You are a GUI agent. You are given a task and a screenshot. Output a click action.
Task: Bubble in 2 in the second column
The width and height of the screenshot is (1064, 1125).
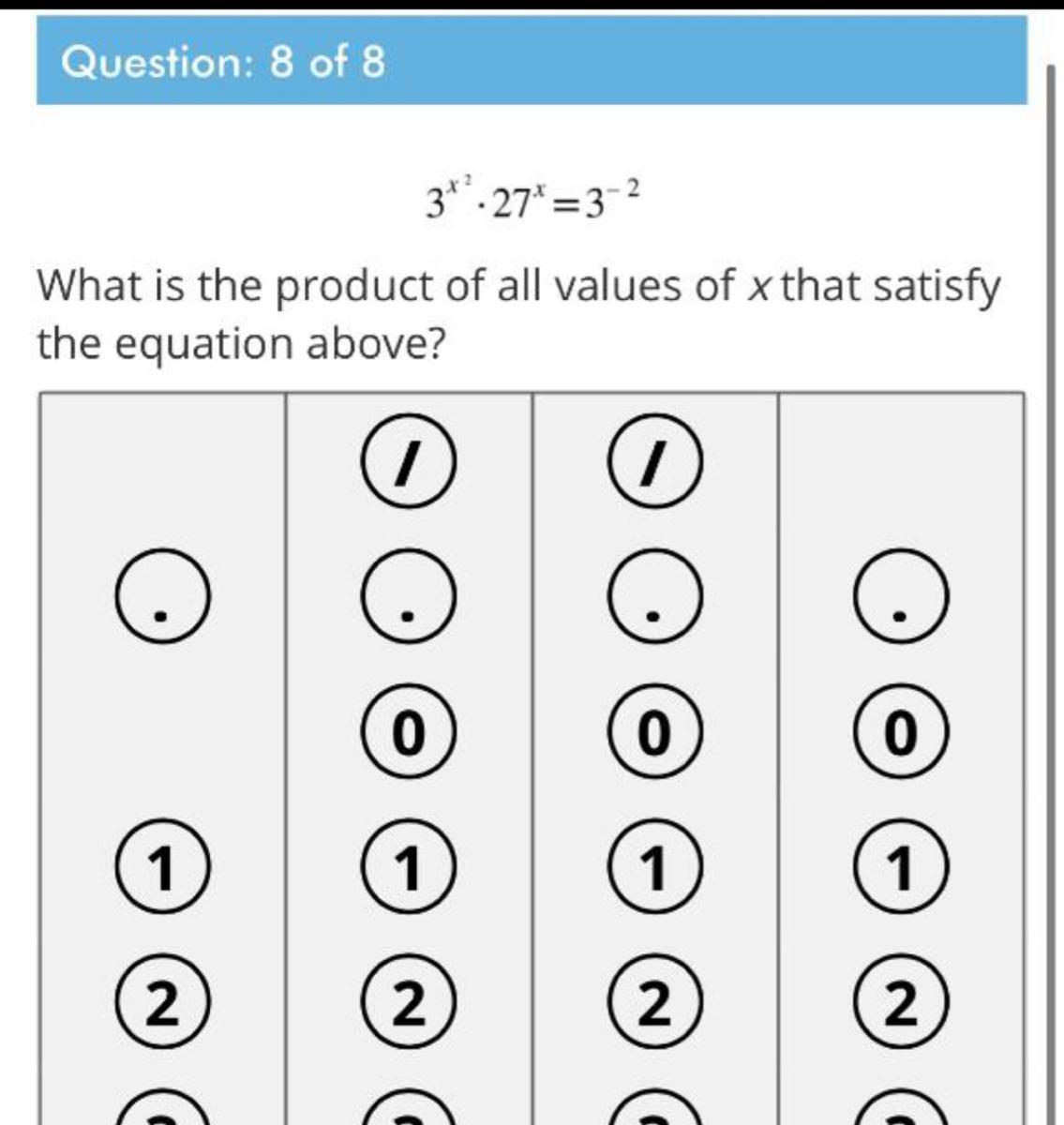point(409,1005)
